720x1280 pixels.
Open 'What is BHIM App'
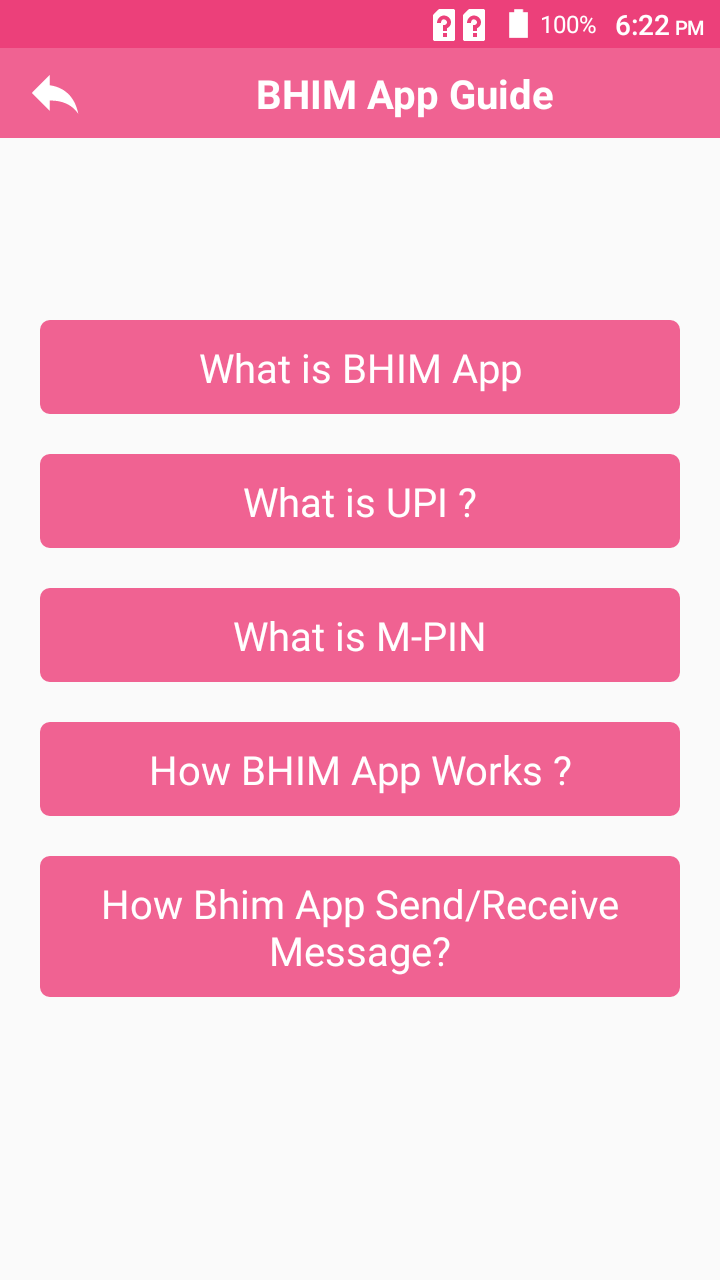tap(360, 367)
